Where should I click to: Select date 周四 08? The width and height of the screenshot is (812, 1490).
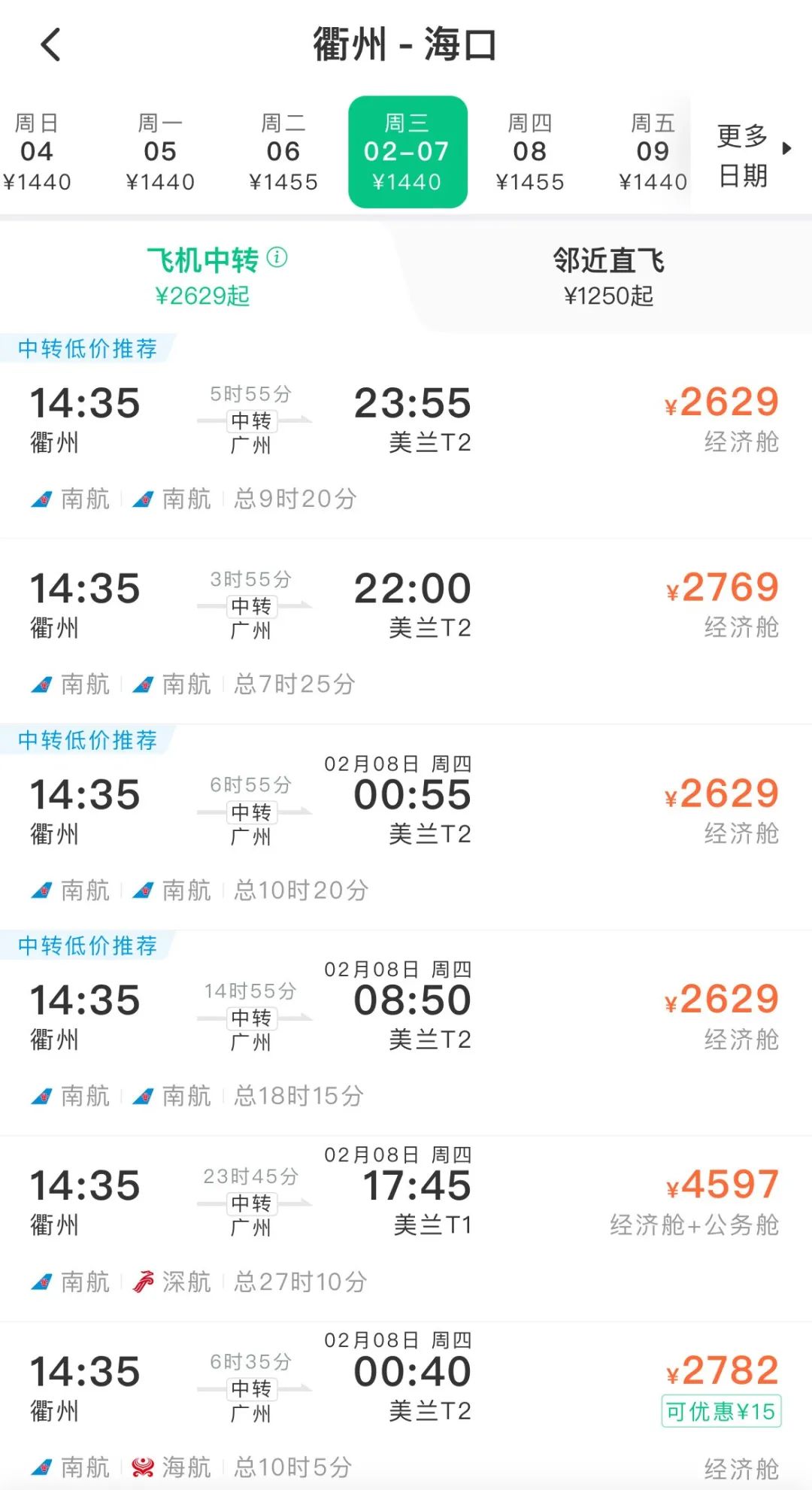pos(530,152)
